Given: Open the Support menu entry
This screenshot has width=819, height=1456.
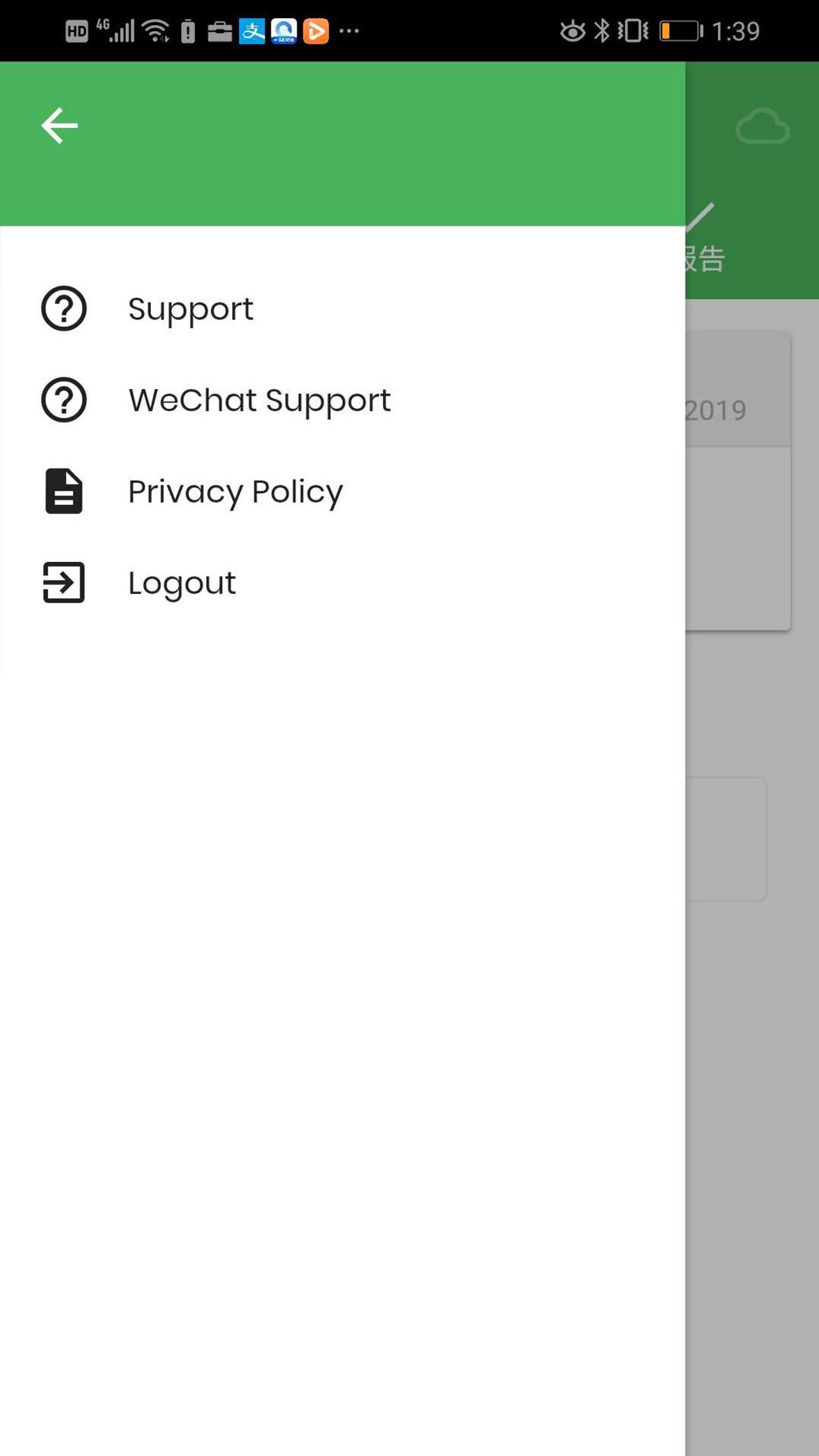Looking at the screenshot, I should tap(190, 309).
